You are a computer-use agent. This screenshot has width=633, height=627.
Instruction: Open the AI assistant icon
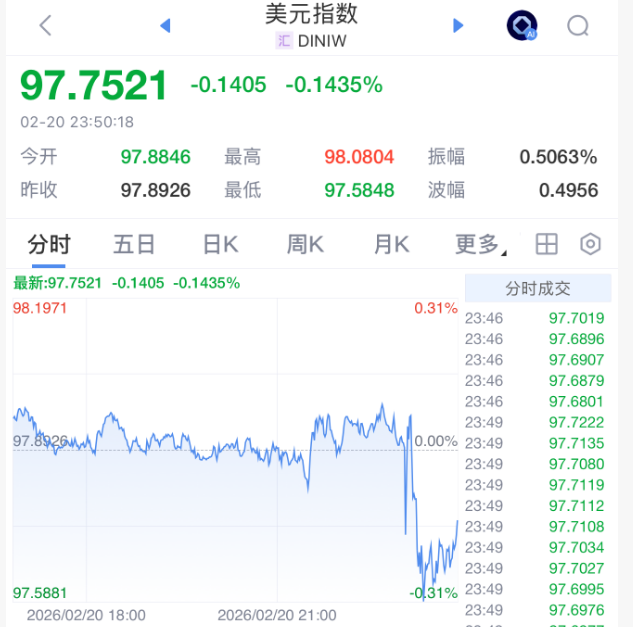coord(522,26)
